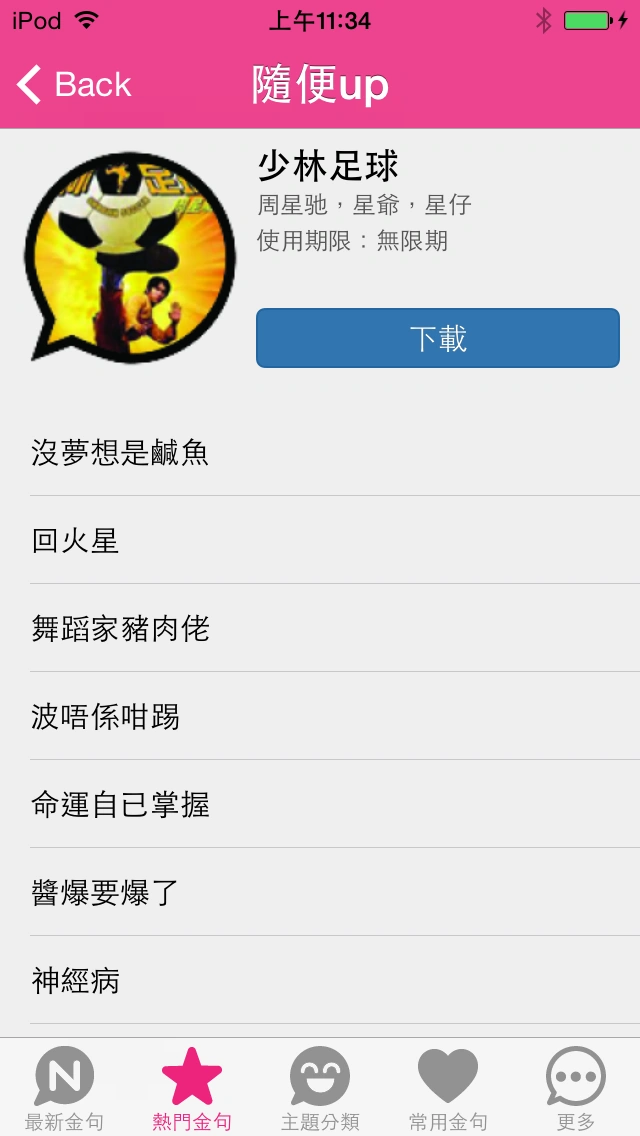Tap the 波唔係咁踢 phrase

coord(320,717)
